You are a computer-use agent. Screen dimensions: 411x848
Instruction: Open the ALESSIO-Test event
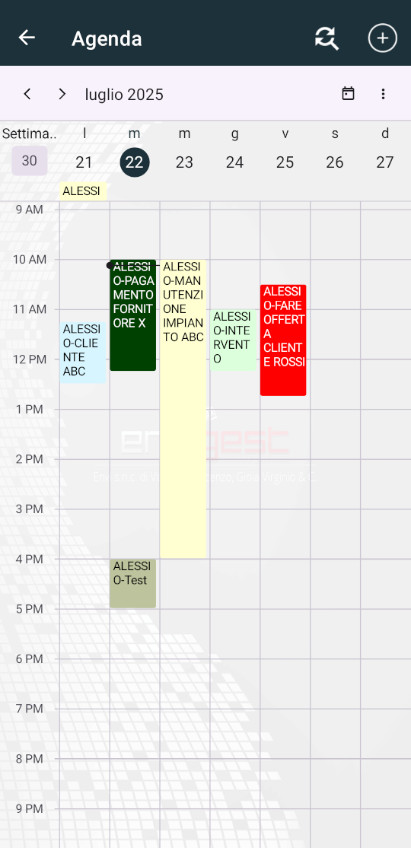tap(133, 584)
